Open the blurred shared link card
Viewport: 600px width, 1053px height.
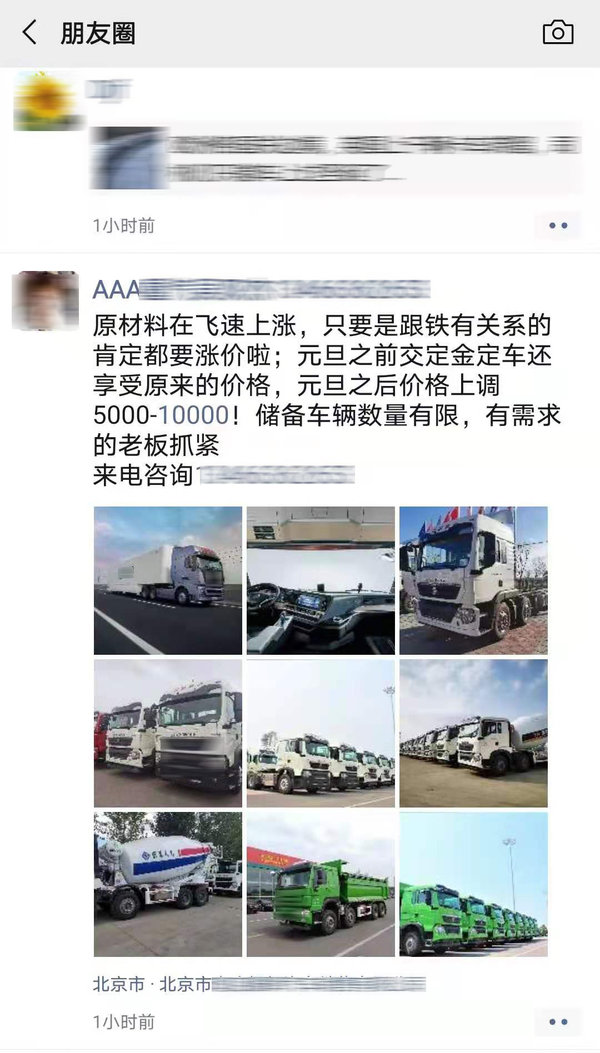pyautogui.click(x=336, y=158)
